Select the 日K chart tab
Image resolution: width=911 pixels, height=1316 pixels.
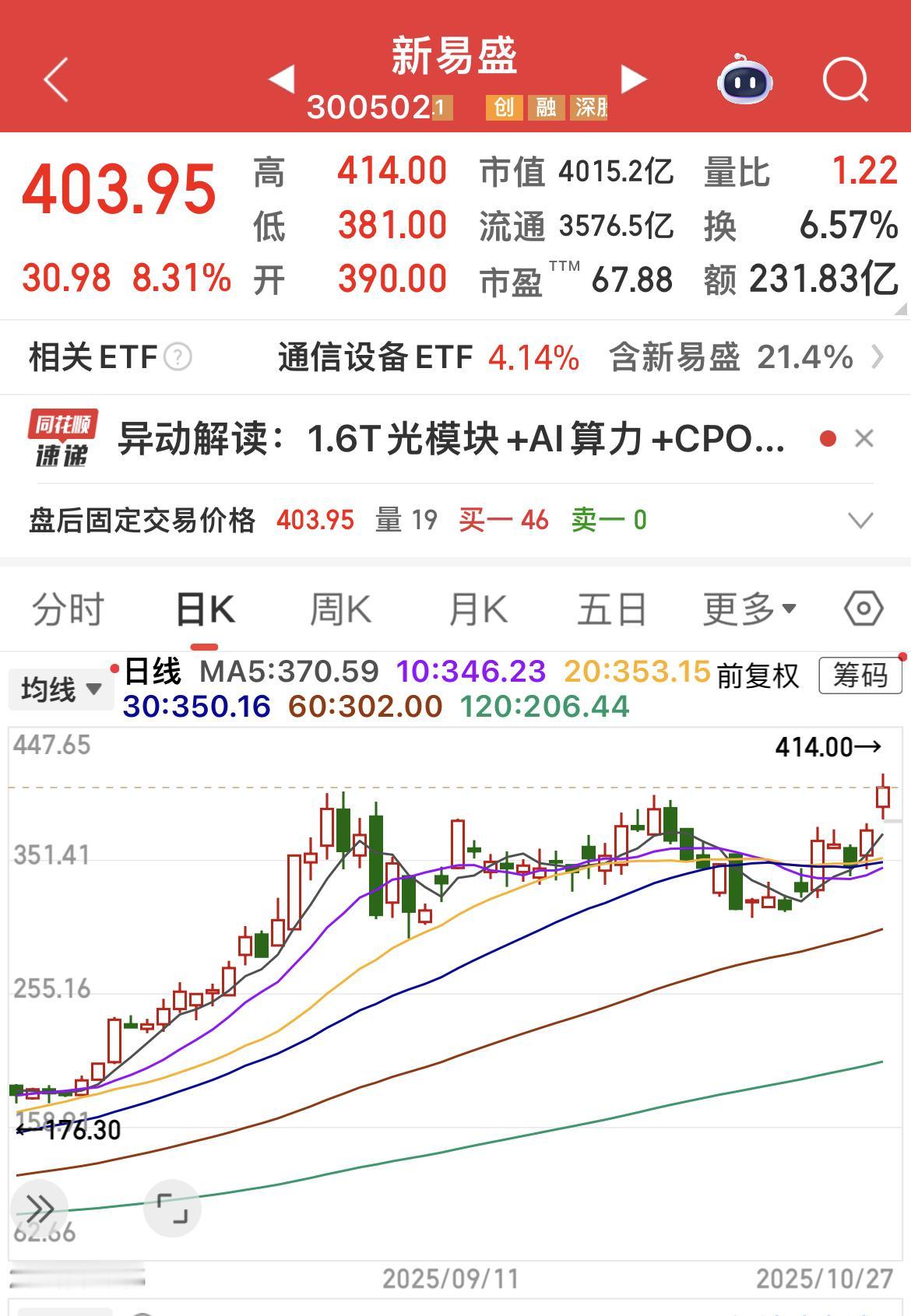(205, 609)
